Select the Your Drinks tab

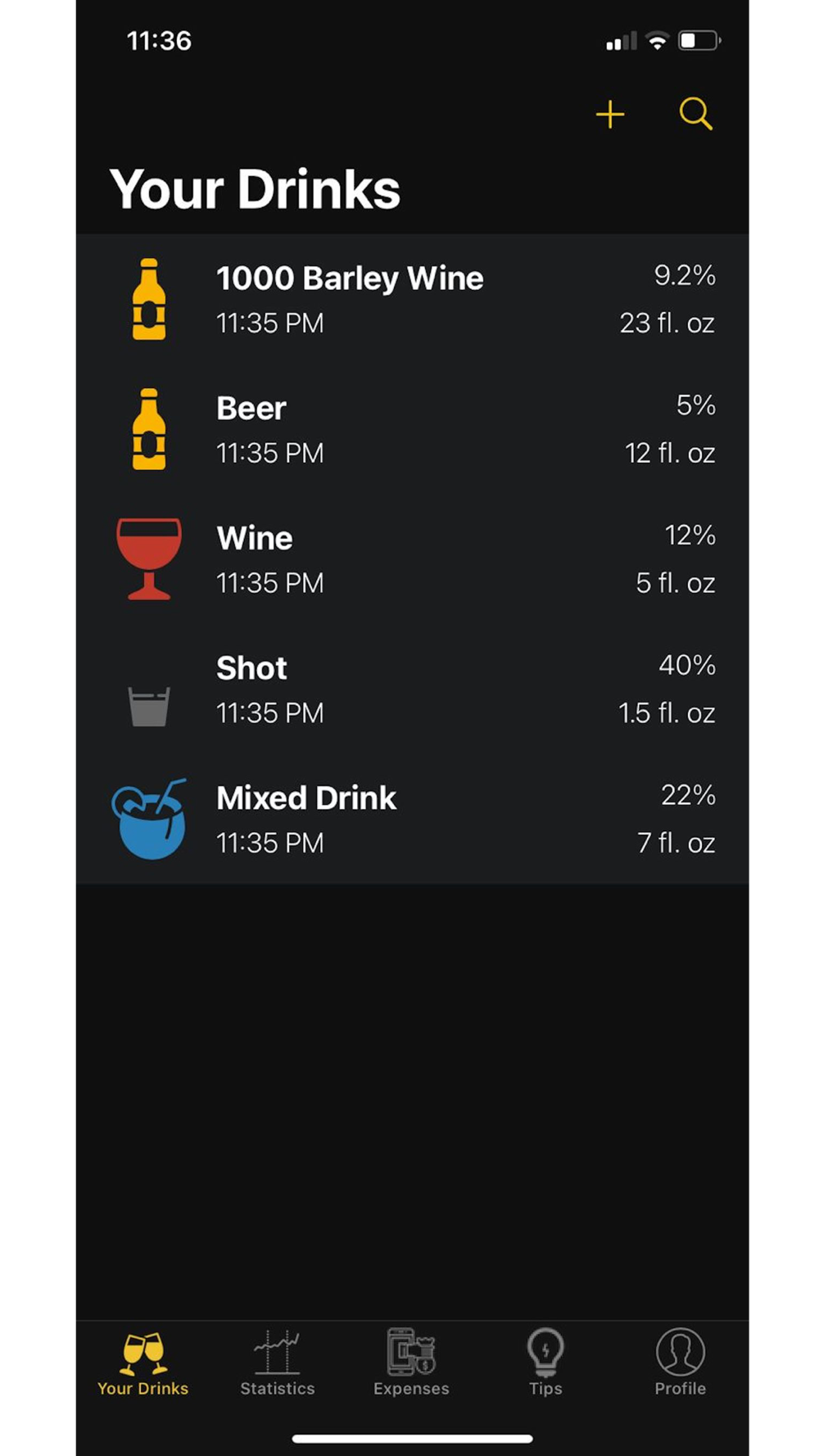[143, 1363]
